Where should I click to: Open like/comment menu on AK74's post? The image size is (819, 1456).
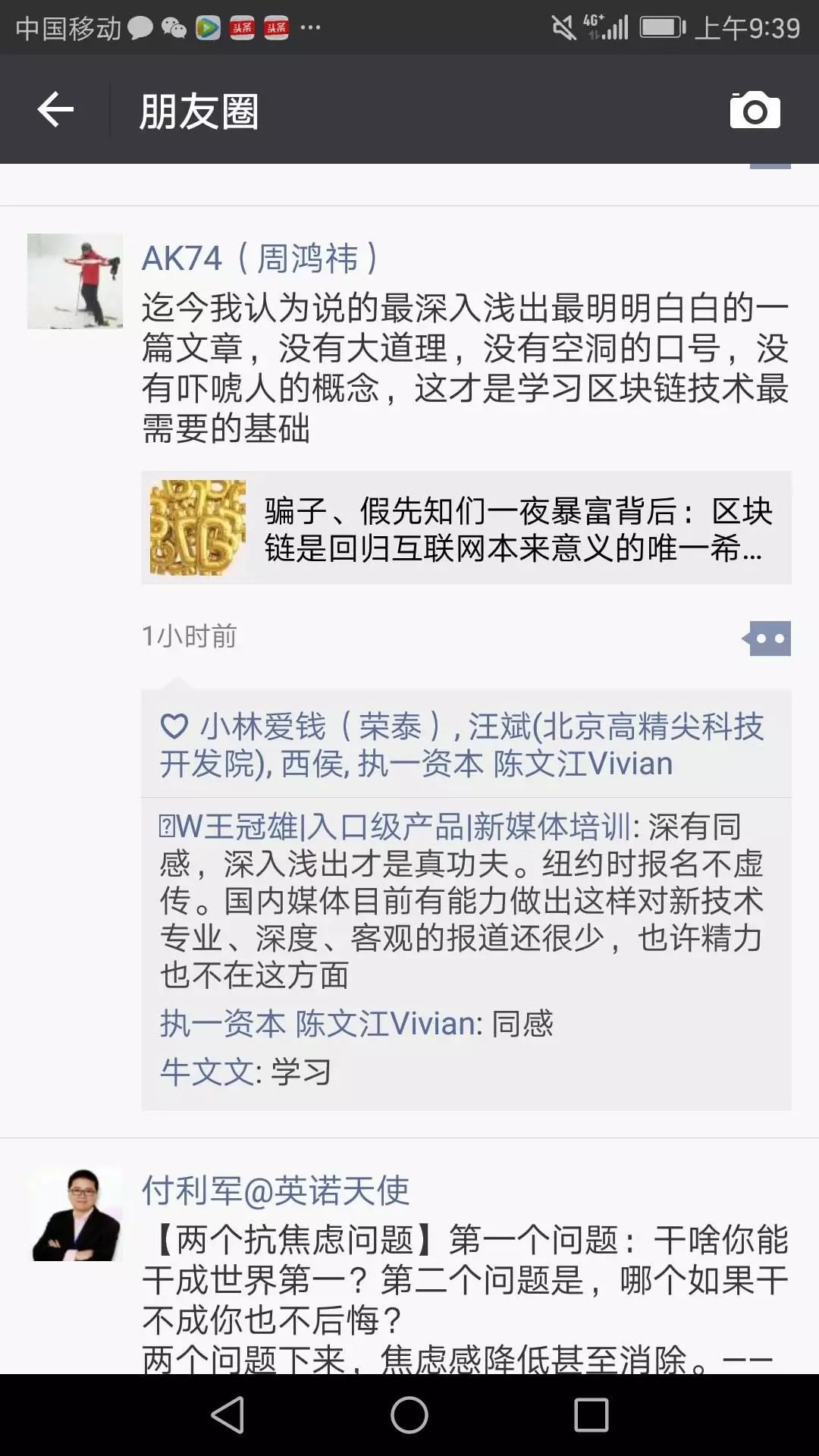point(768,639)
